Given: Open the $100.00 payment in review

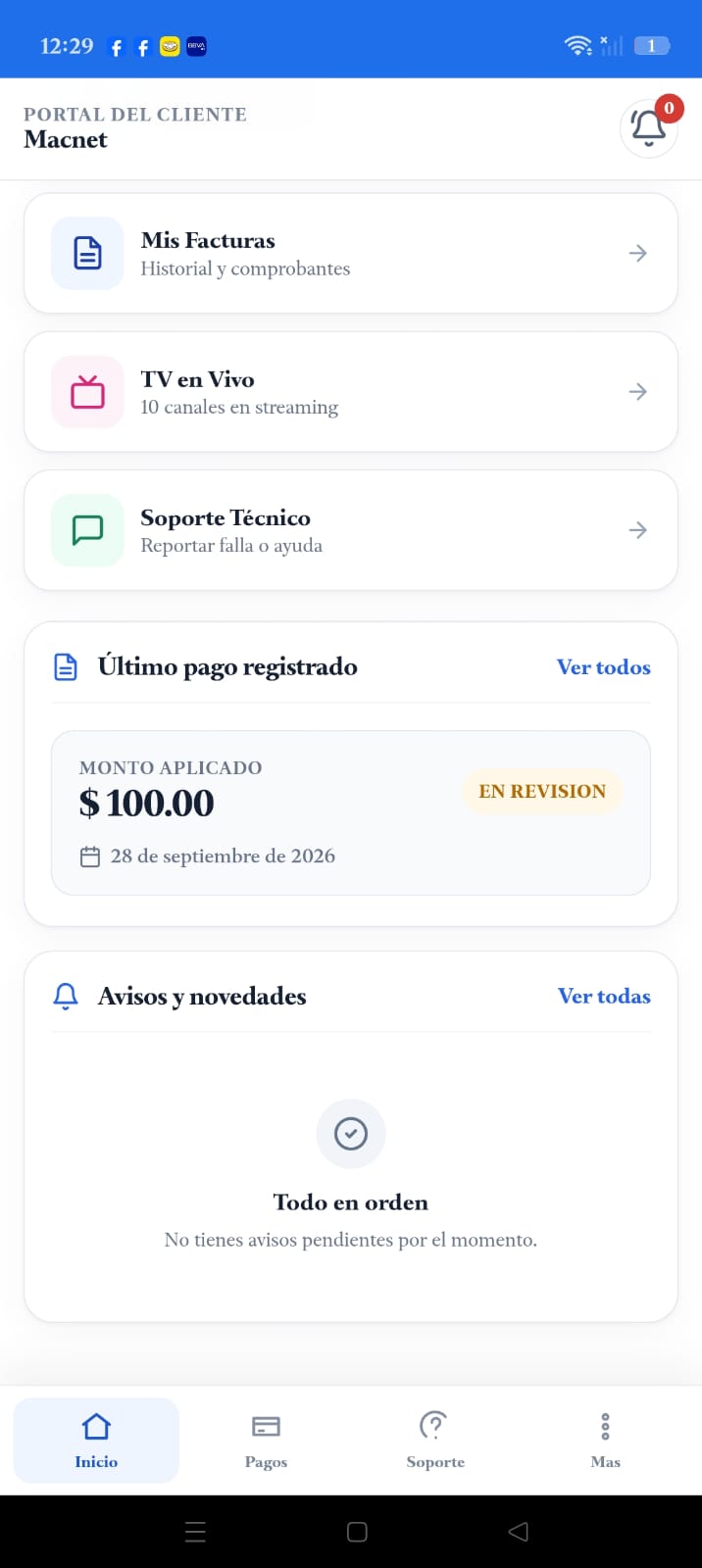Looking at the screenshot, I should (351, 812).
